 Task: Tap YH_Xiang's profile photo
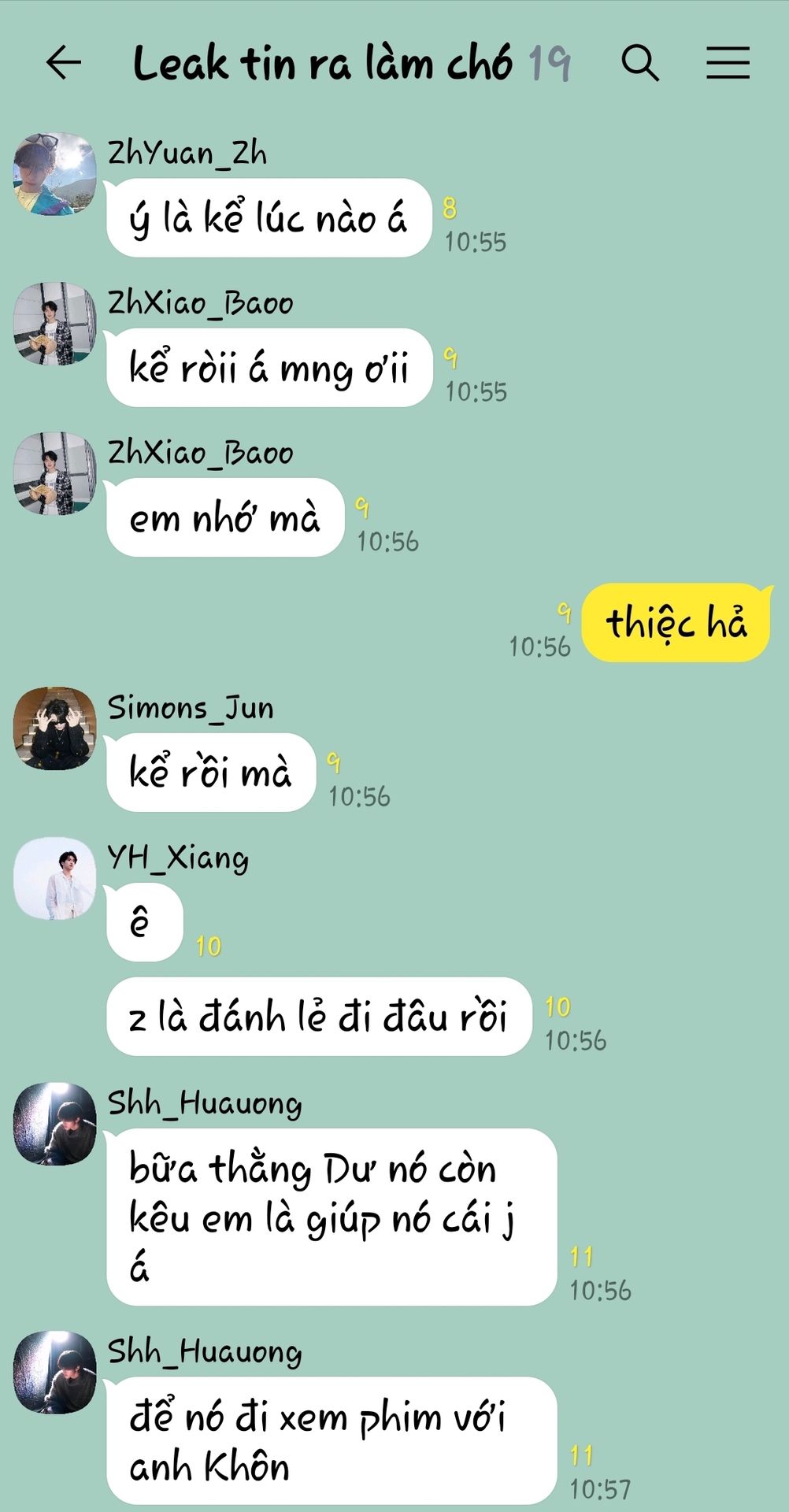click(54, 878)
